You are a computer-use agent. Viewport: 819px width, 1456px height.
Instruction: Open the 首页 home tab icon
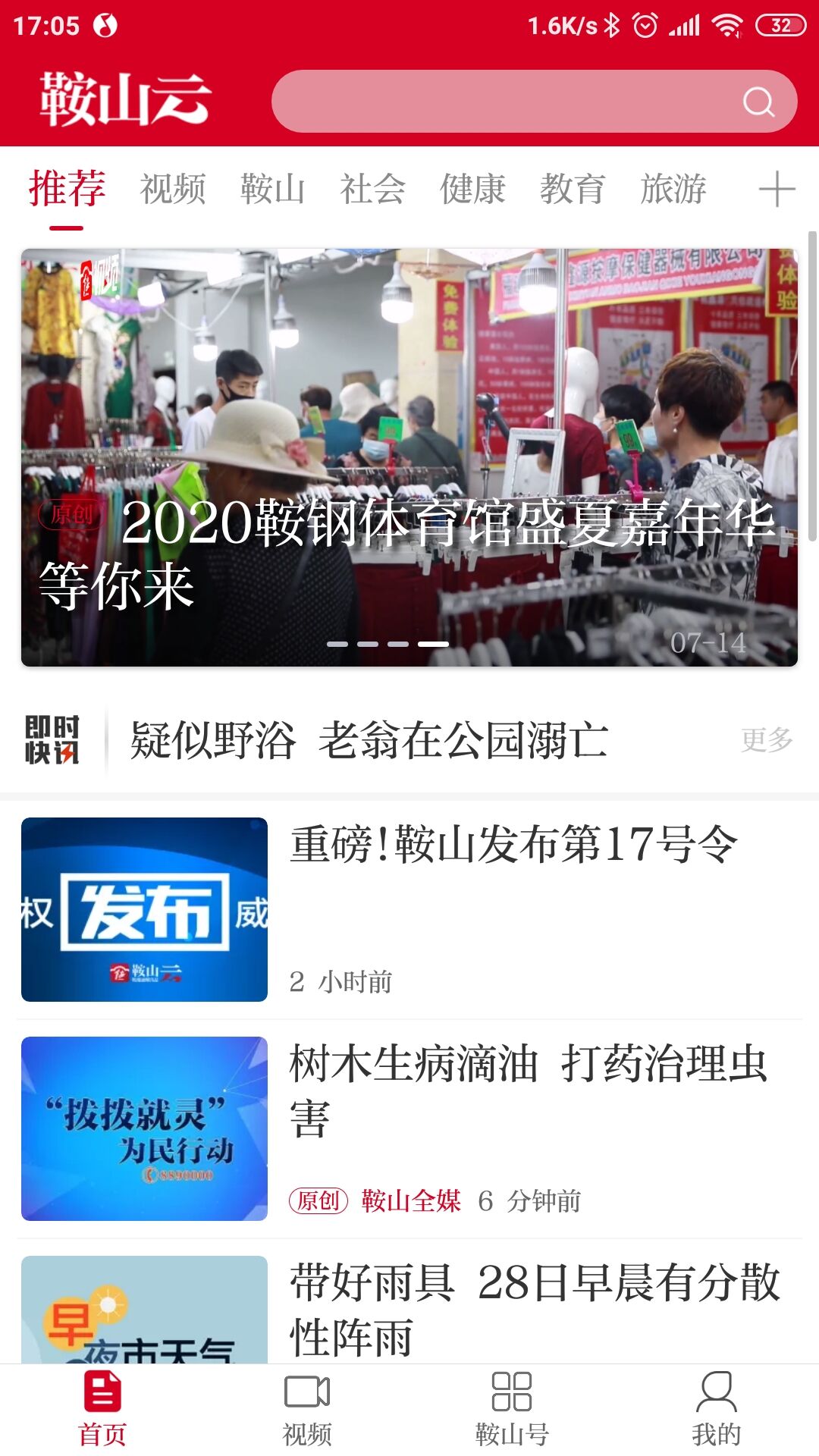click(103, 1407)
